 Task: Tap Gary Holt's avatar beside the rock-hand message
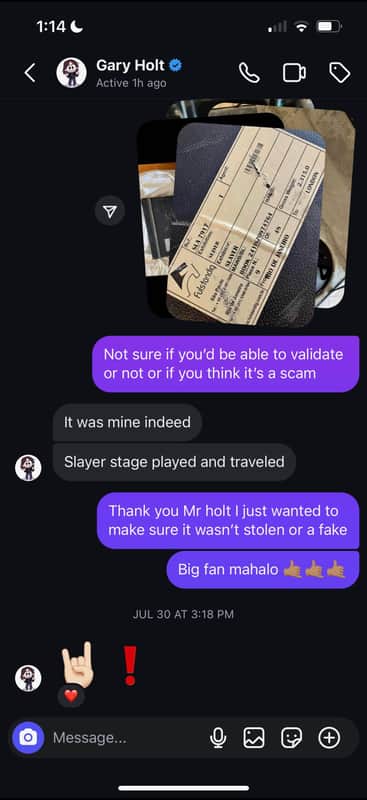[28, 678]
